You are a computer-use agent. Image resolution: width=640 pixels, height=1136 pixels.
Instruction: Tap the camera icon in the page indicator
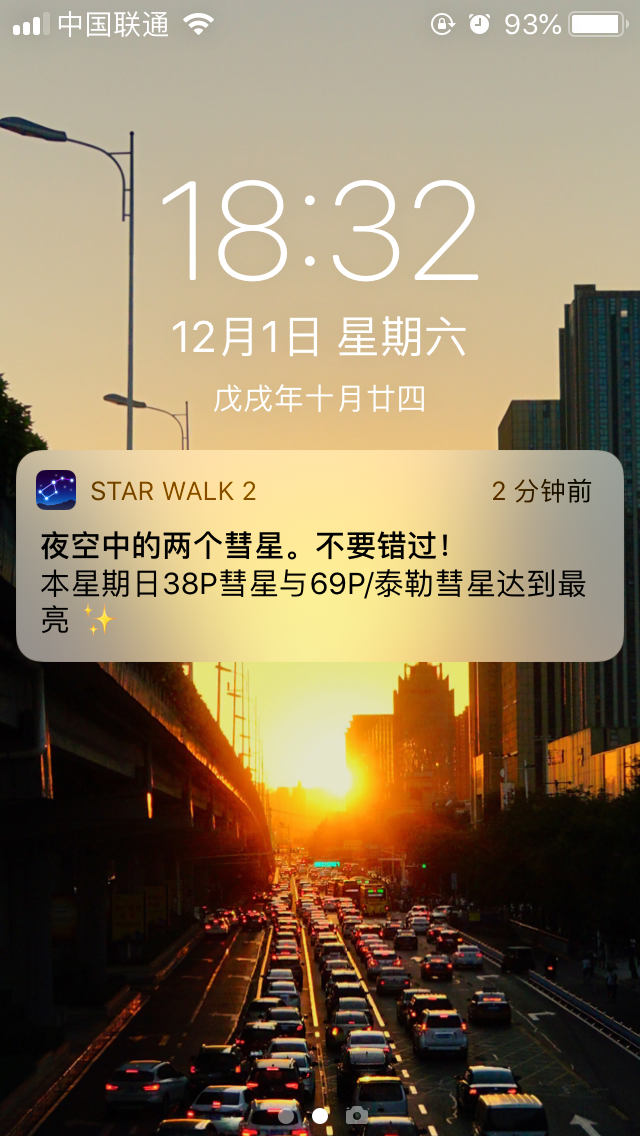click(x=357, y=1116)
